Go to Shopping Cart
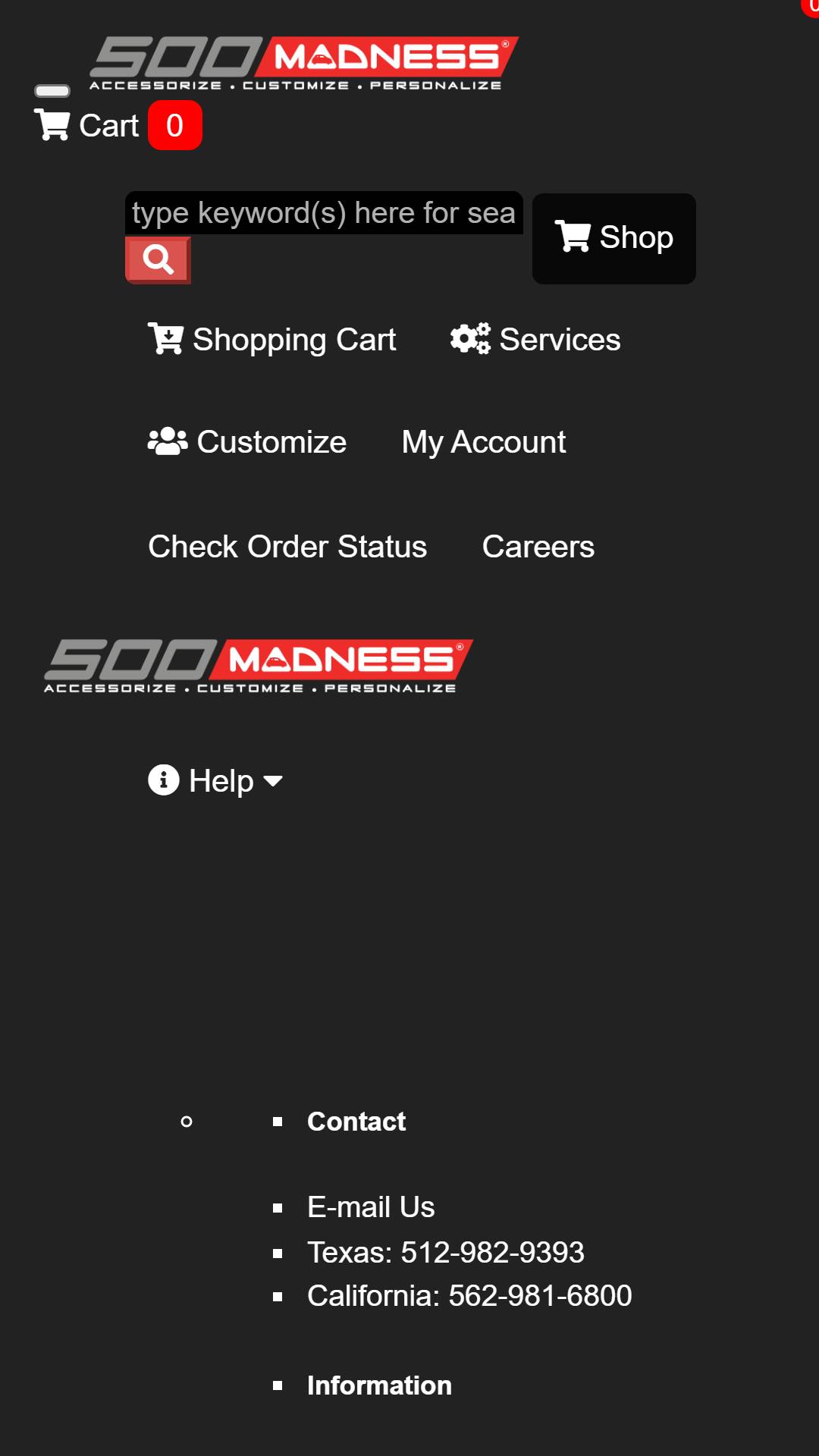Screen dimensions: 819x1456 point(271,340)
